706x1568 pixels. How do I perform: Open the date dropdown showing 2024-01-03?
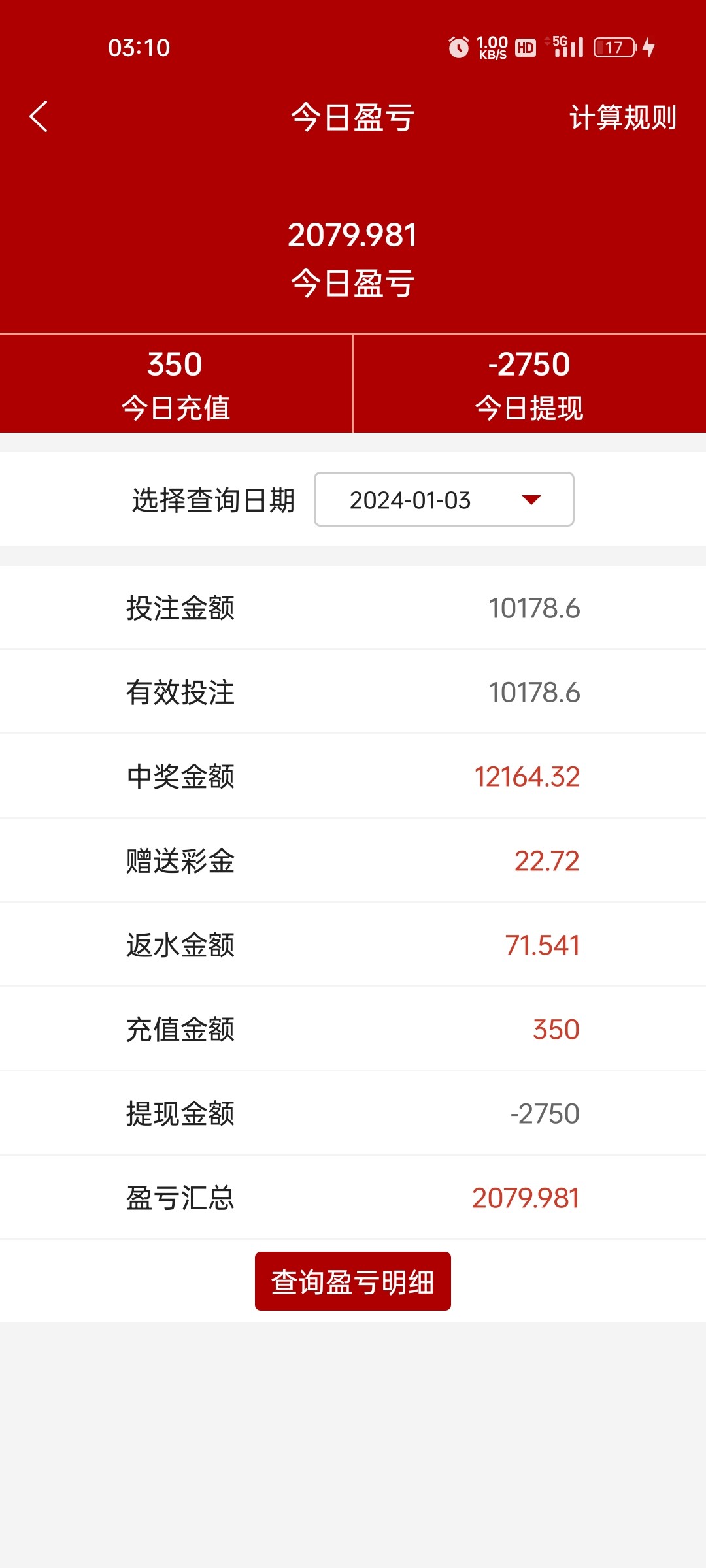click(x=444, y=500)
